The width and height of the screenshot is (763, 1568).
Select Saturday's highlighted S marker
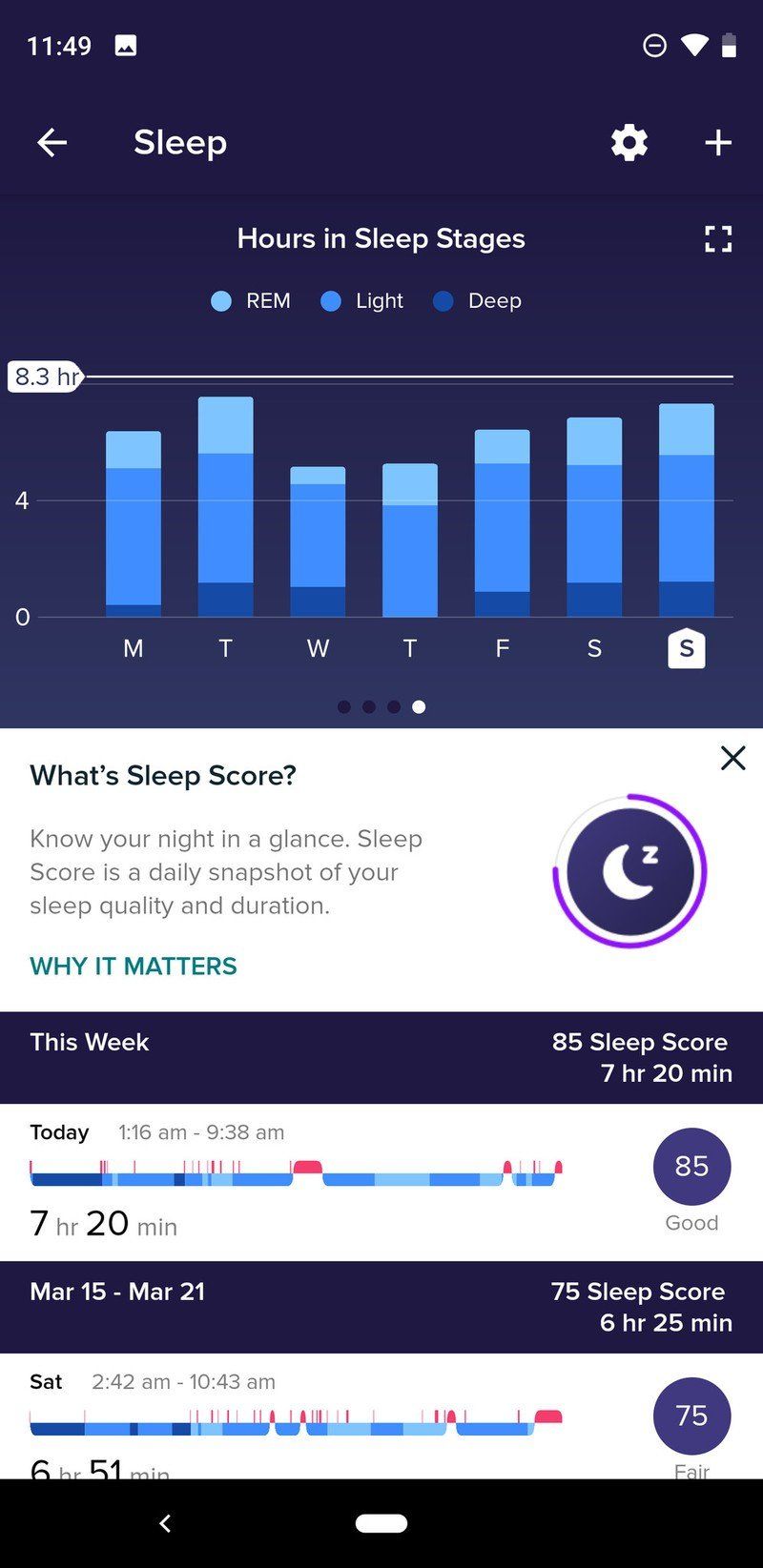point(686,648)
